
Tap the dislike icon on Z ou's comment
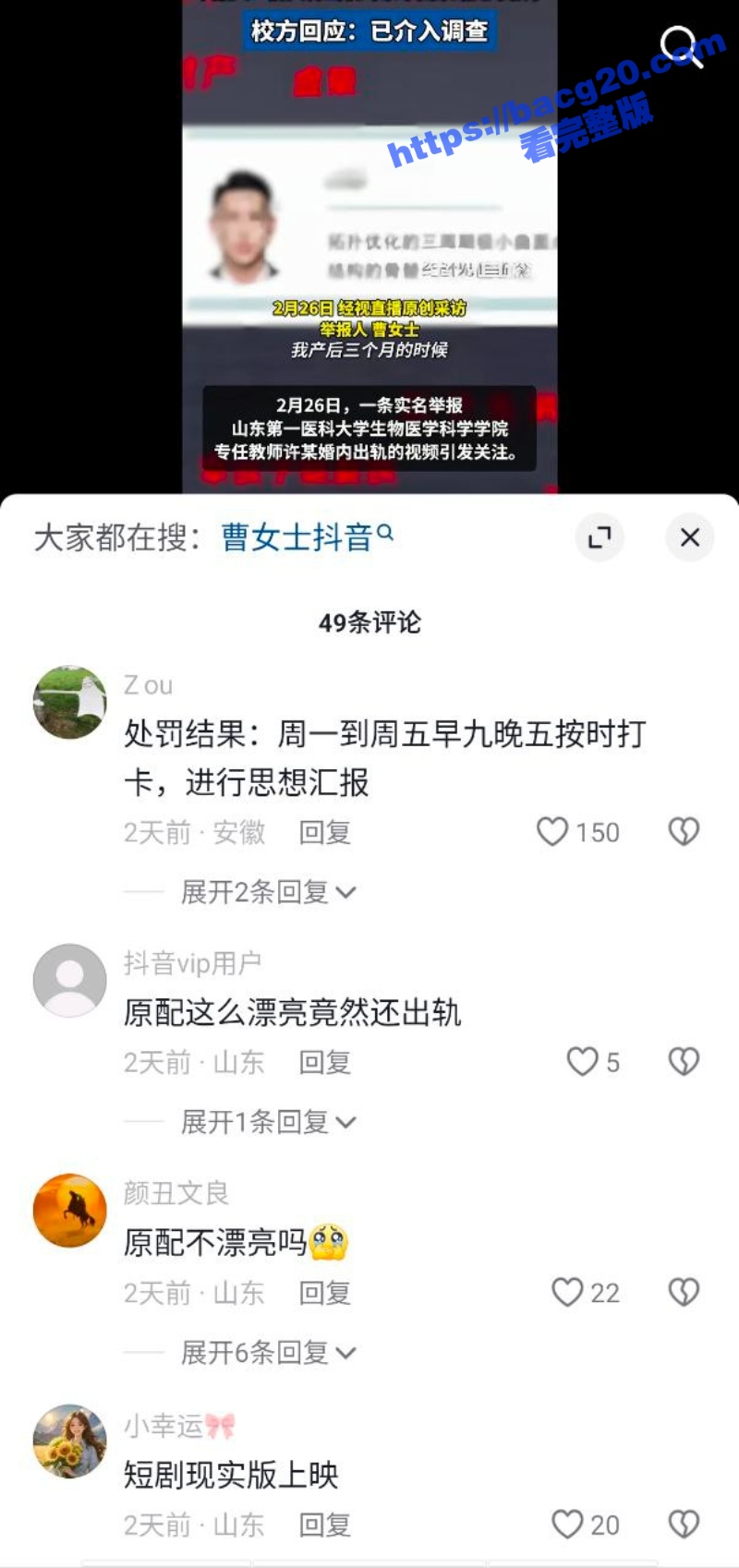coord(684,832)
